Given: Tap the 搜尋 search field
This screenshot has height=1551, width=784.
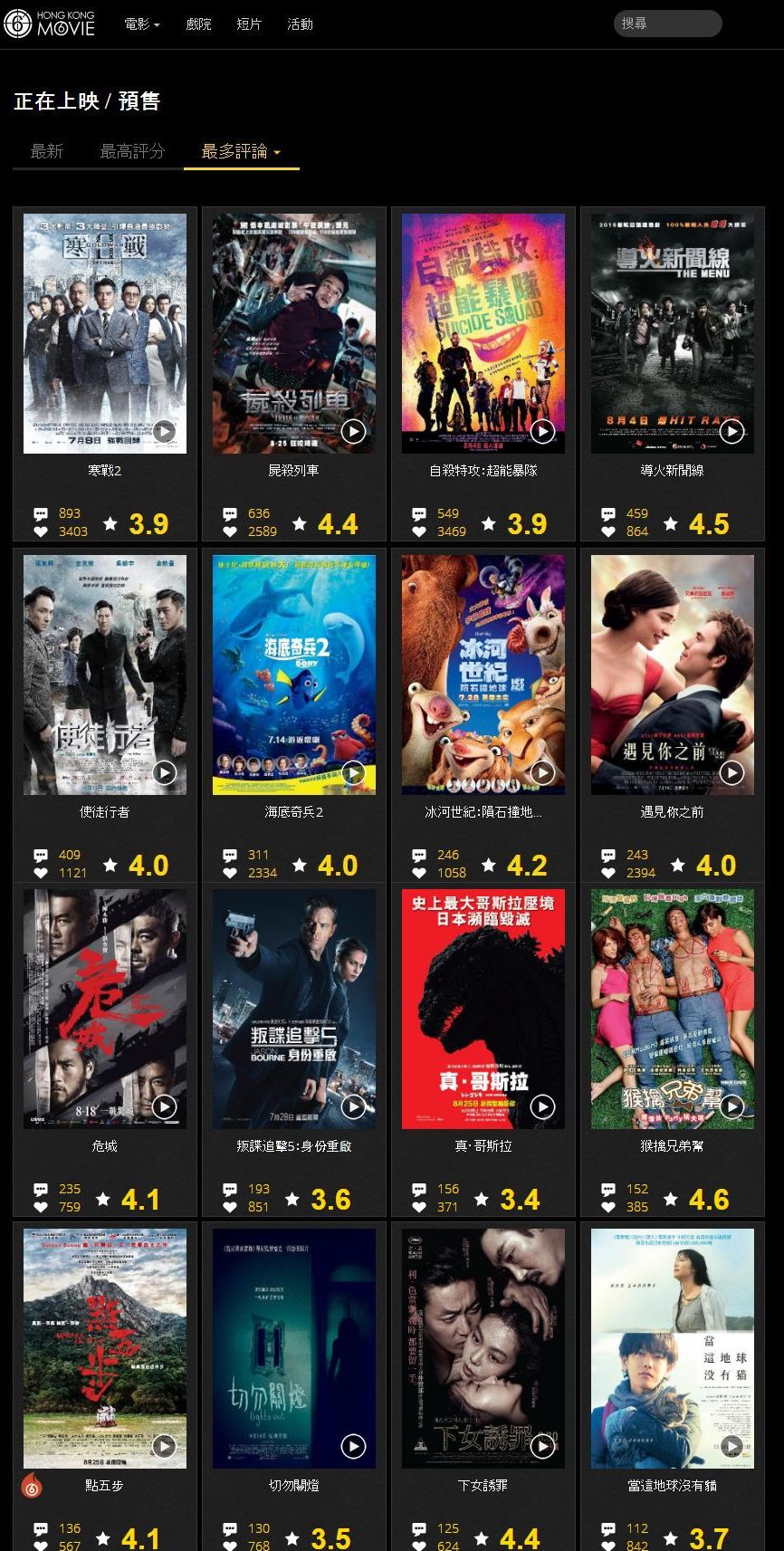Looking at the screenshot, I should pyautogui.click(x=667, y=24).
